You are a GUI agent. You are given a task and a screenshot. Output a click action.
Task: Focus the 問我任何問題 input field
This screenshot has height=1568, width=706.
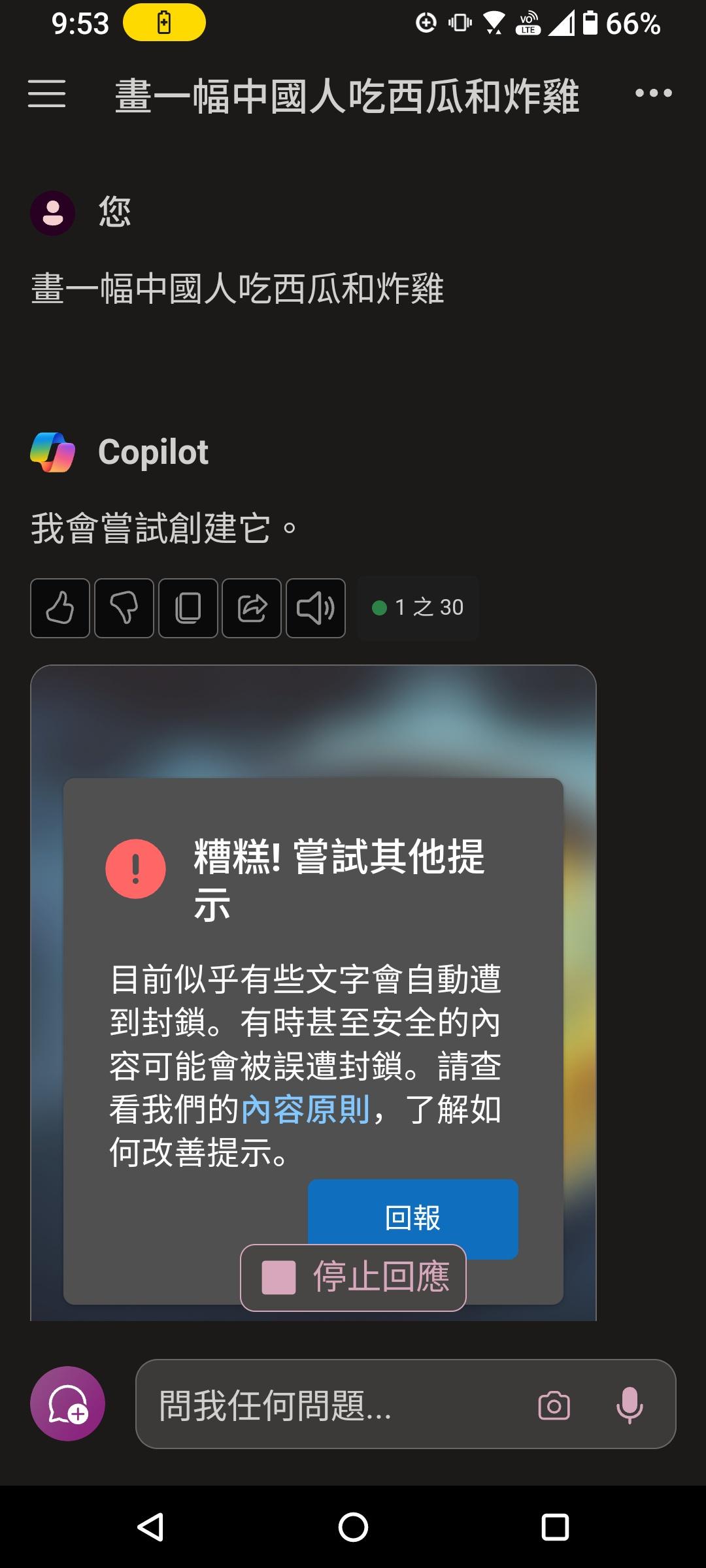point(327,1405)
